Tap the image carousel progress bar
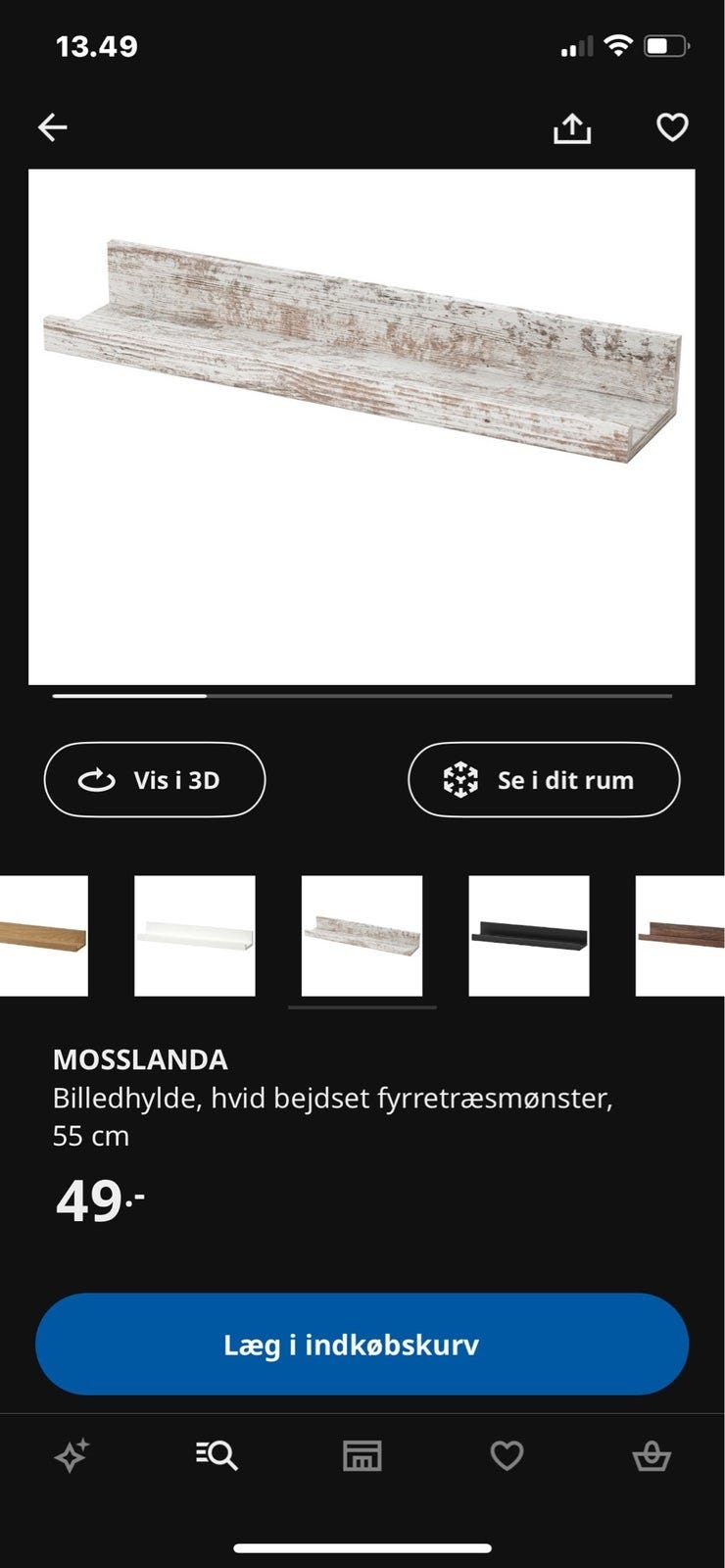Screen dimensions: 725x1568 pyautogui.click(x=362, y=698)
